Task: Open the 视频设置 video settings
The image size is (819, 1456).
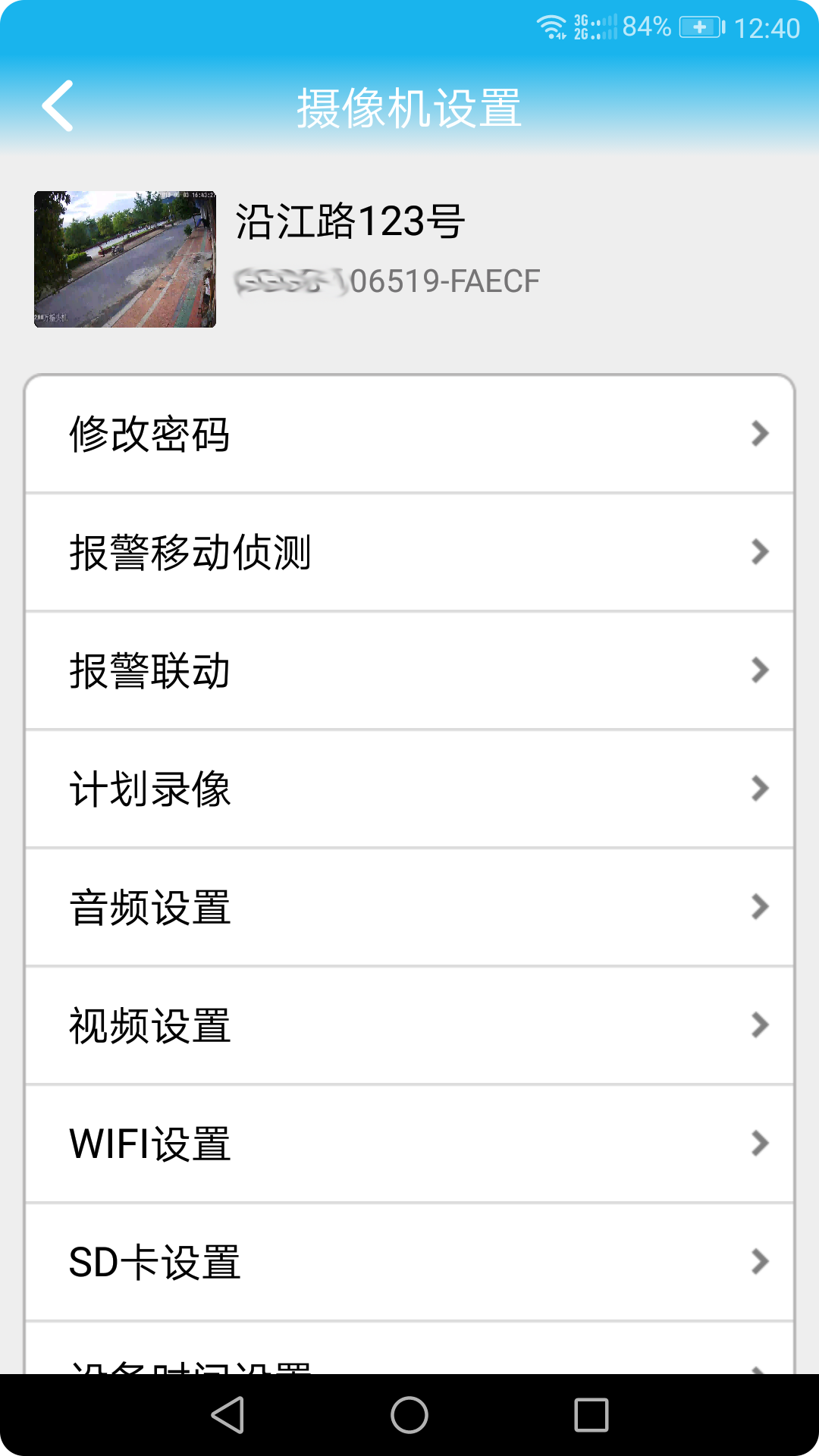Action: 409,1025
